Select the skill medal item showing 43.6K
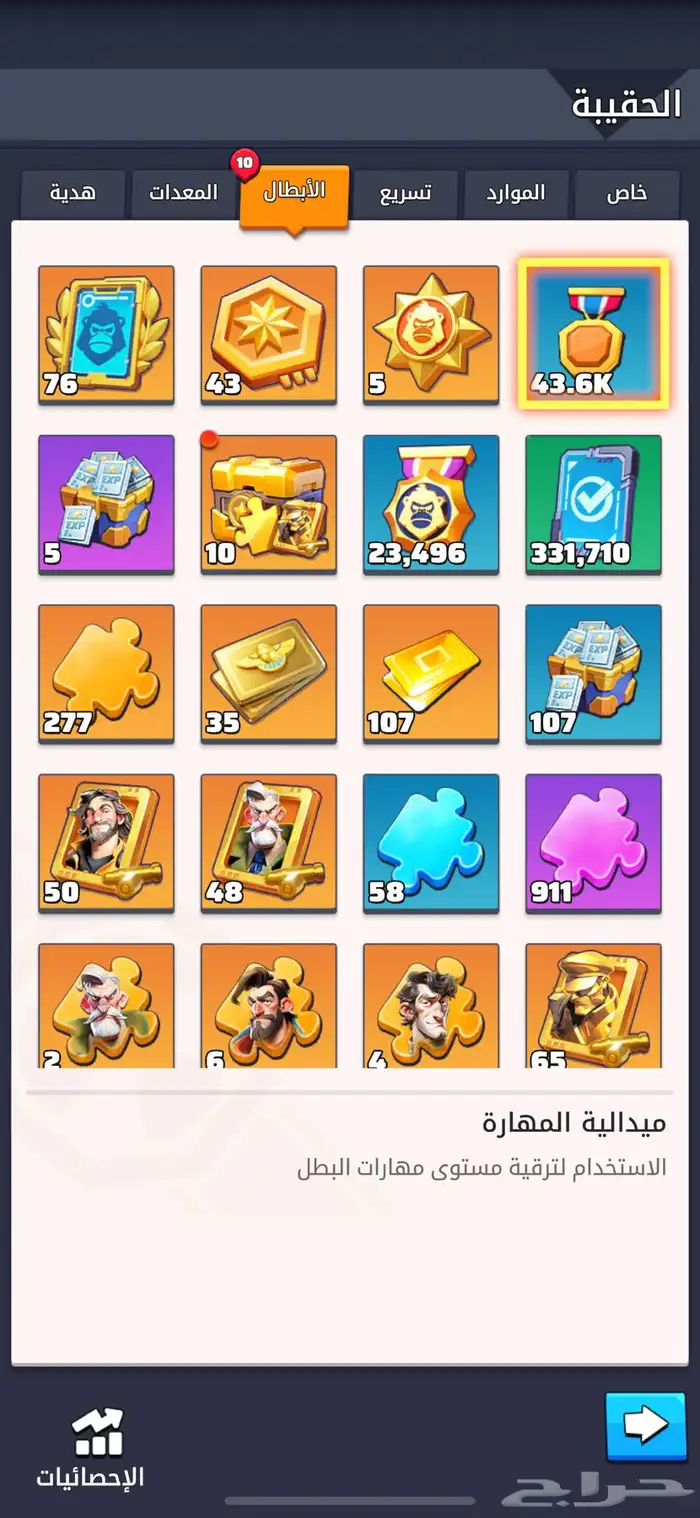 pos(593,334)
